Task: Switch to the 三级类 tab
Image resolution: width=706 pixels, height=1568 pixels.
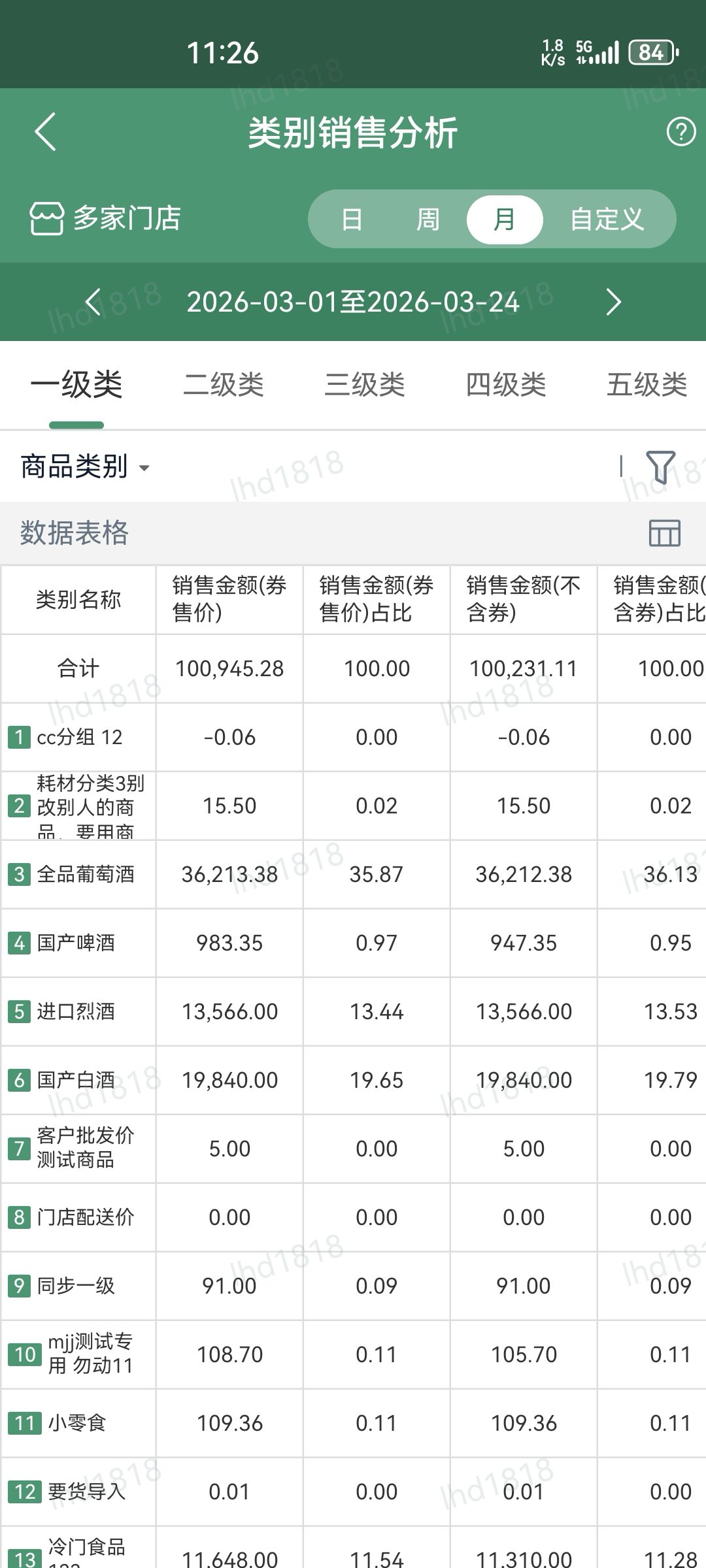Action: click(365, 384)
